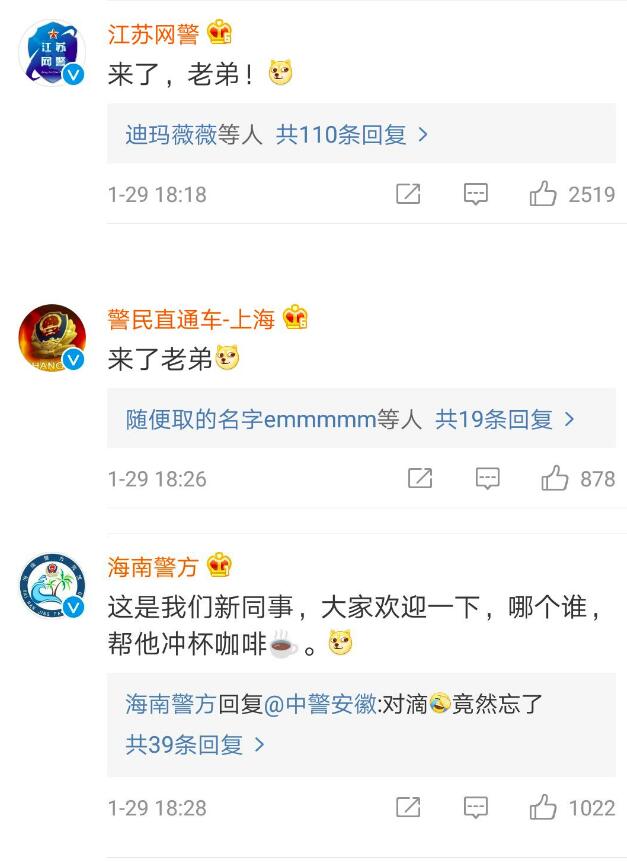Viewport: 627px width, 861px height.
Task: Open the 江苏网警 username link
Action: pos(154,33)
